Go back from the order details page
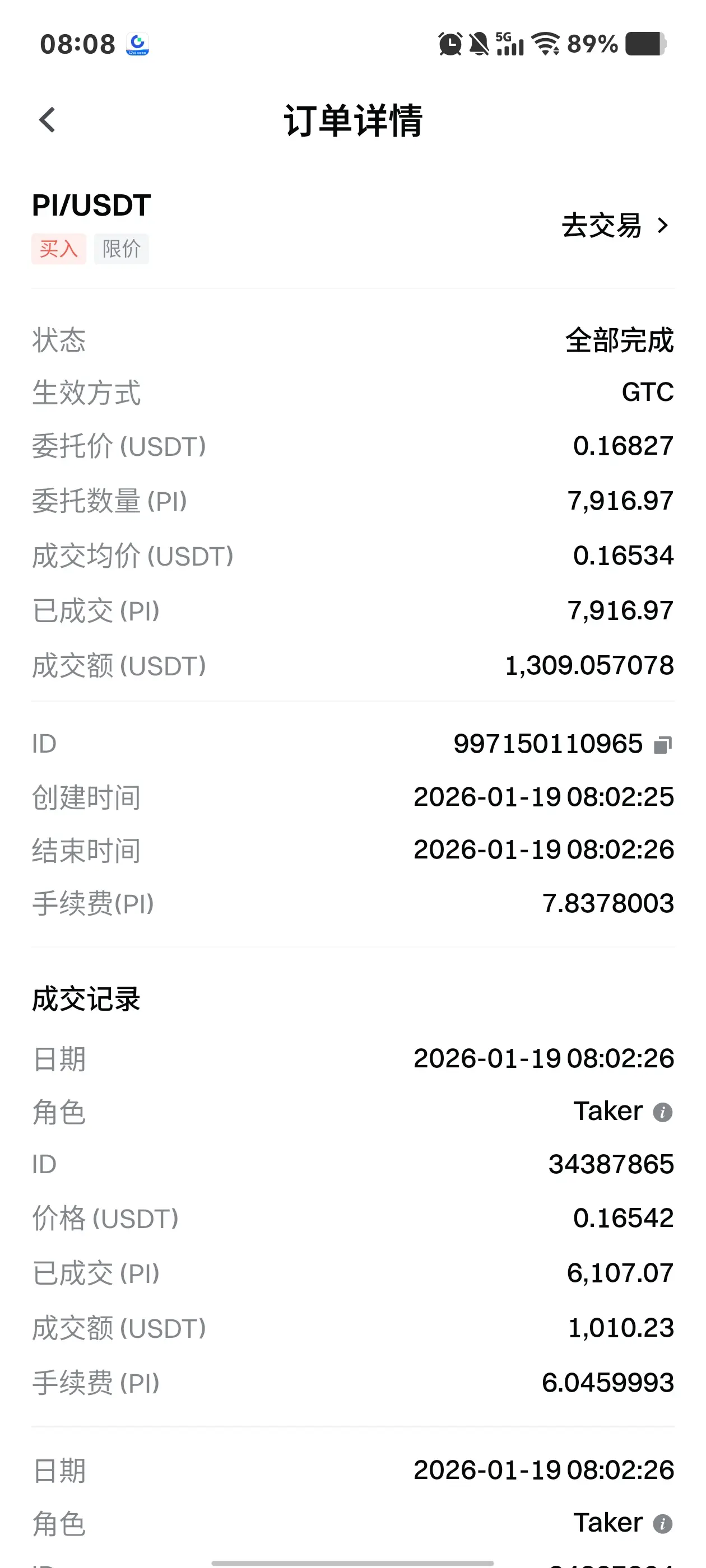706x1568 pixels. click(x=48, y=120)
